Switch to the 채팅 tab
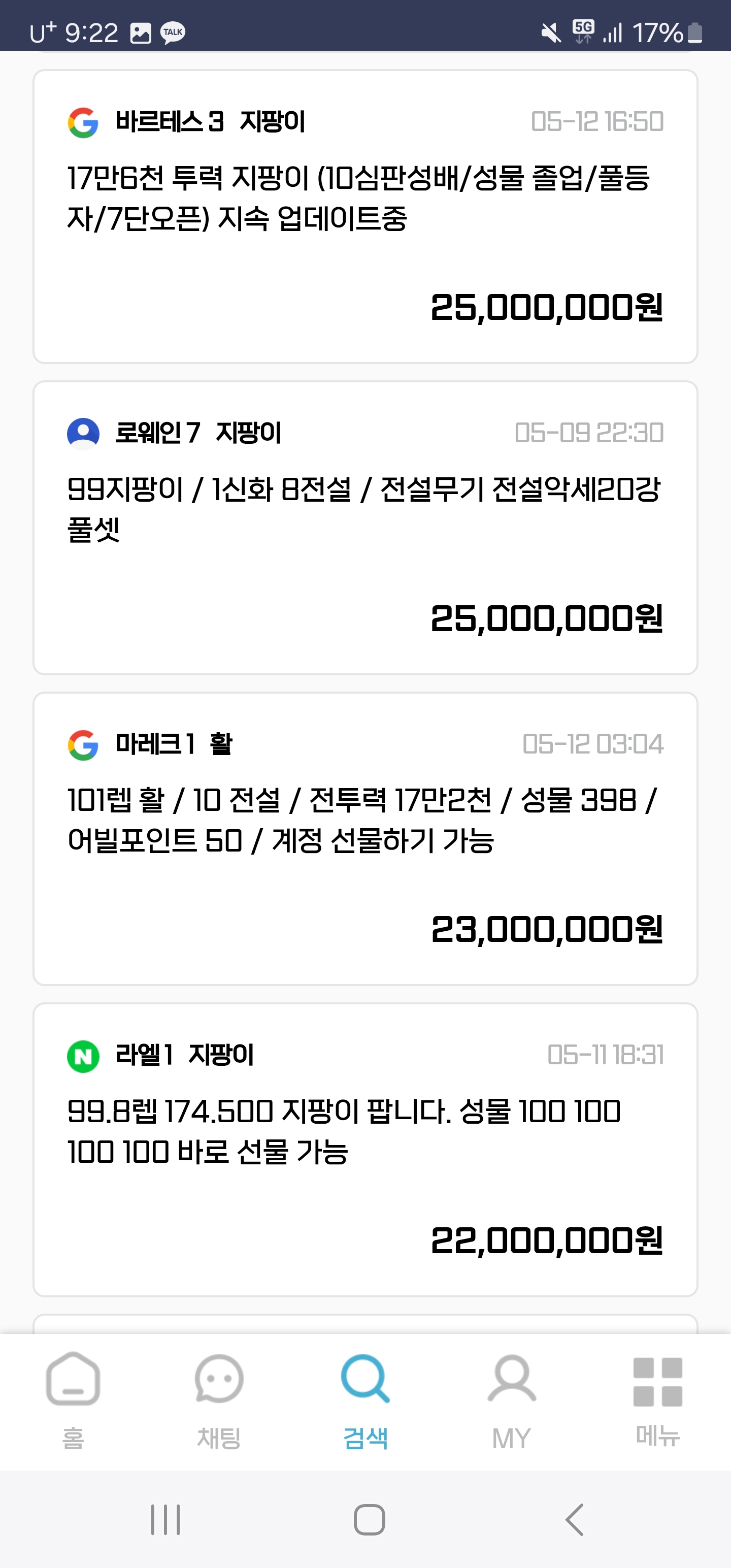The height and width of the screenshot is (1568, 731). (x=219, y=1402)
